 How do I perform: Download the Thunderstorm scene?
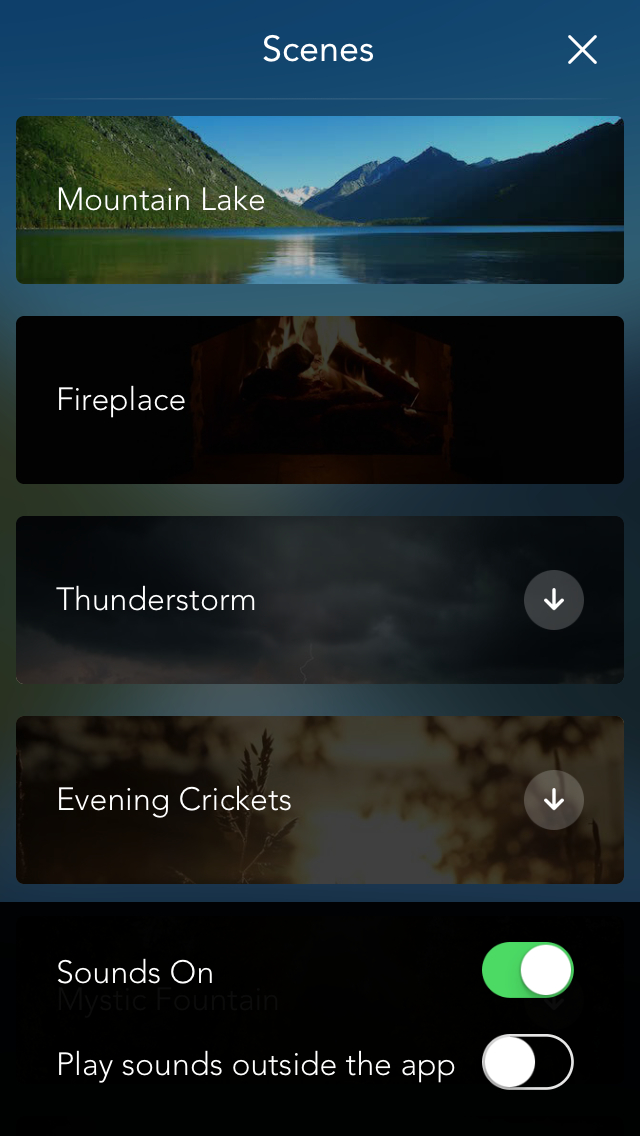tap(554, 600)
